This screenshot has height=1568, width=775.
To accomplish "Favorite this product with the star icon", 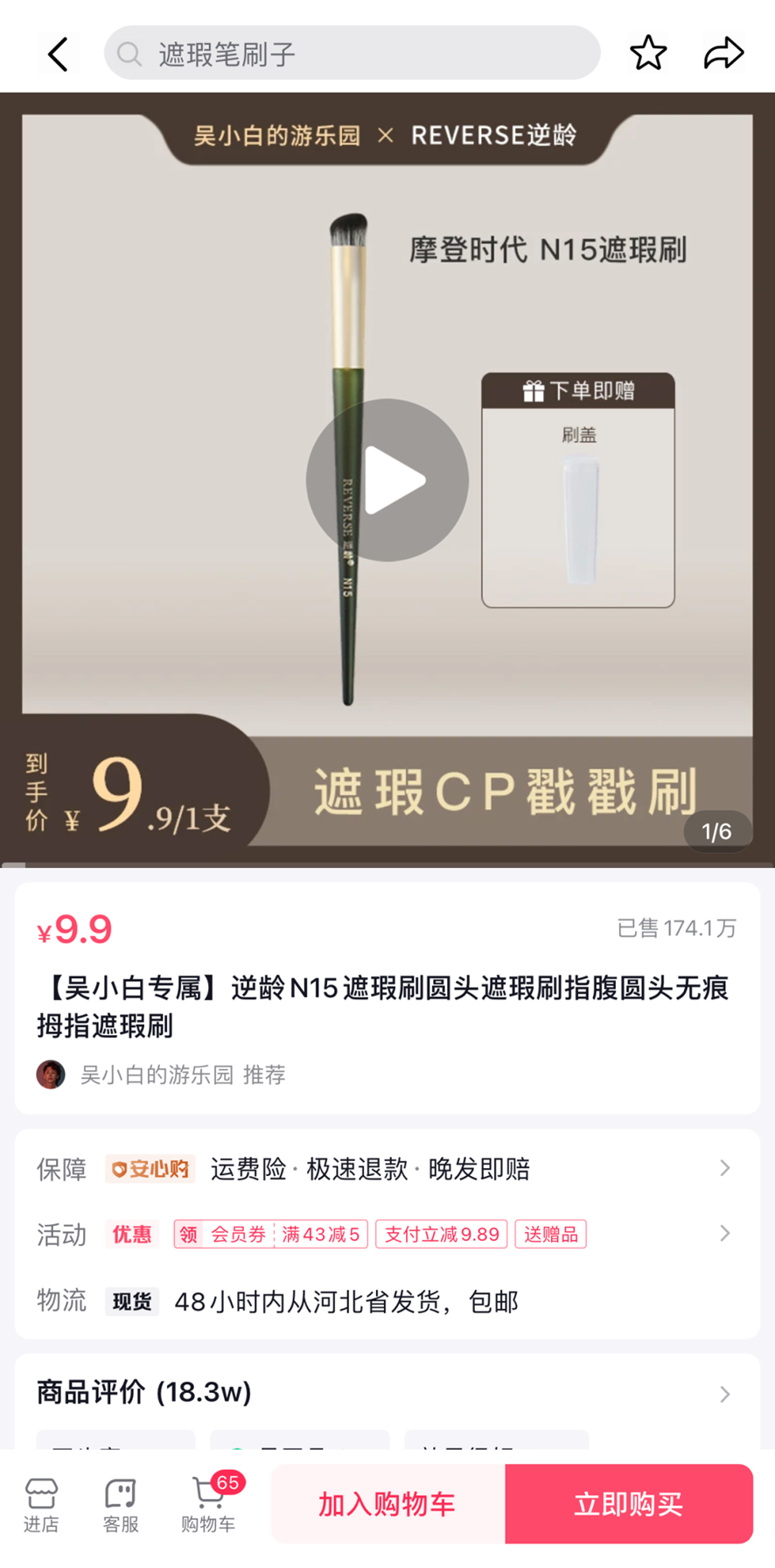I will [x=648, y=53].
